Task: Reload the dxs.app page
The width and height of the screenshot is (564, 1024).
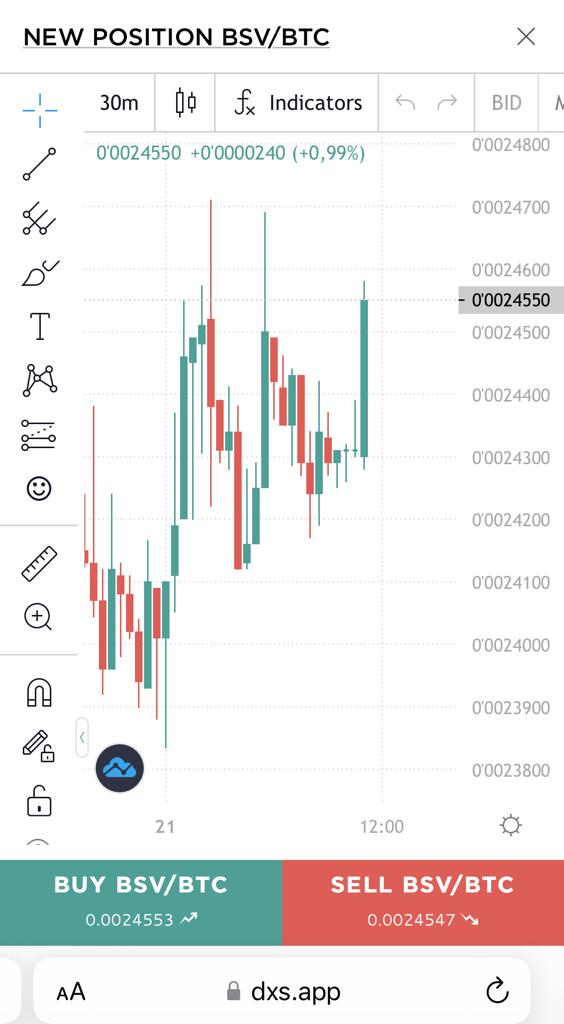Action: coord(497,991)
